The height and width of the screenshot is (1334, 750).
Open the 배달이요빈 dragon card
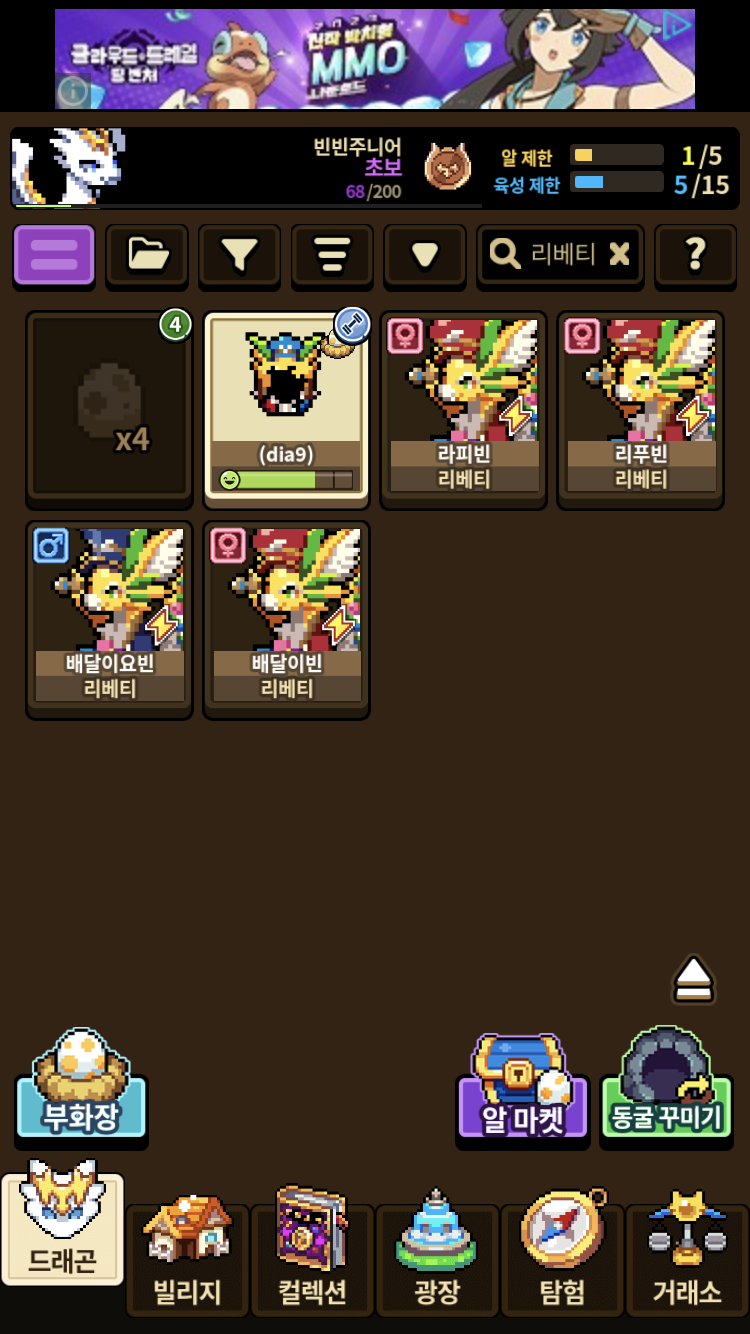(110, 616)
